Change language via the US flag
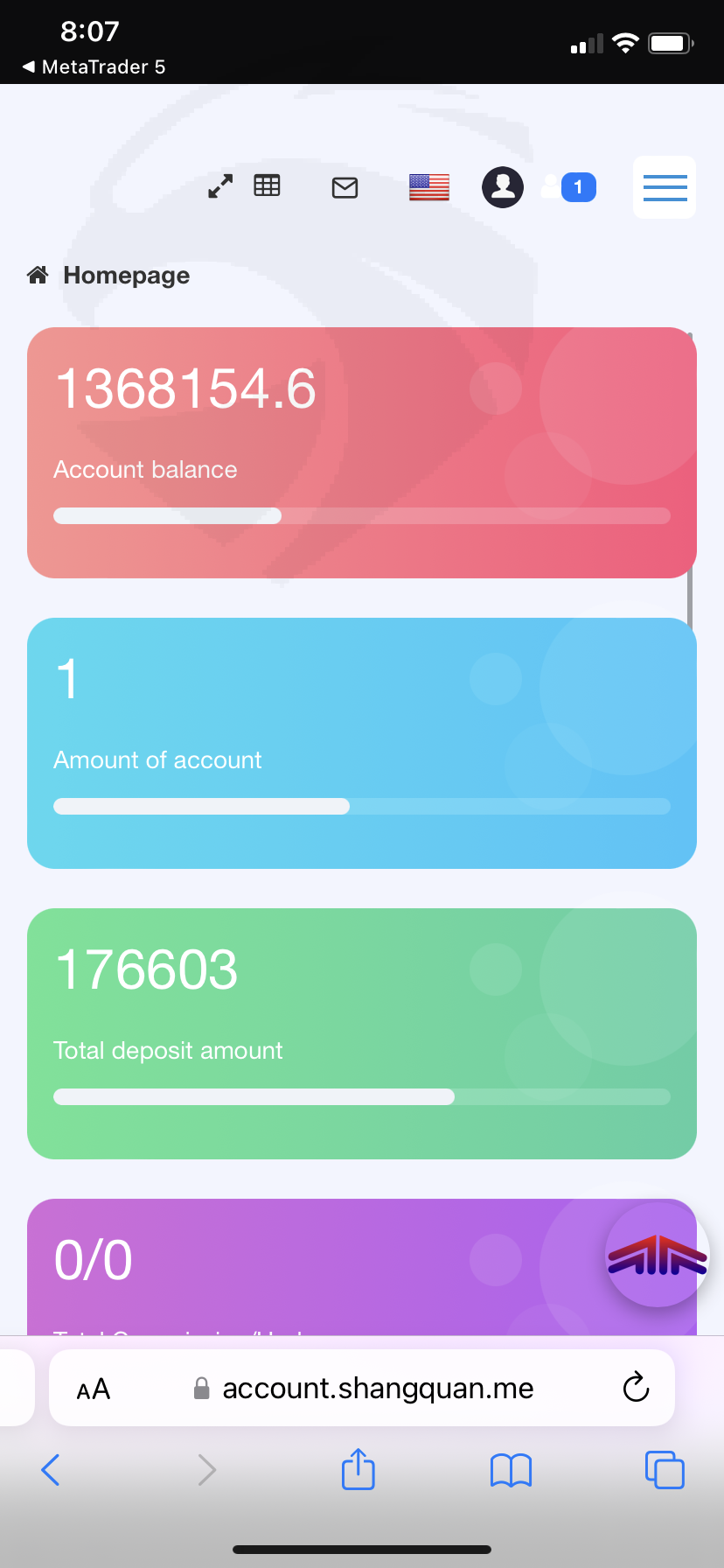The width and height of the screenshot is (724, 1568). click(429, 187)
